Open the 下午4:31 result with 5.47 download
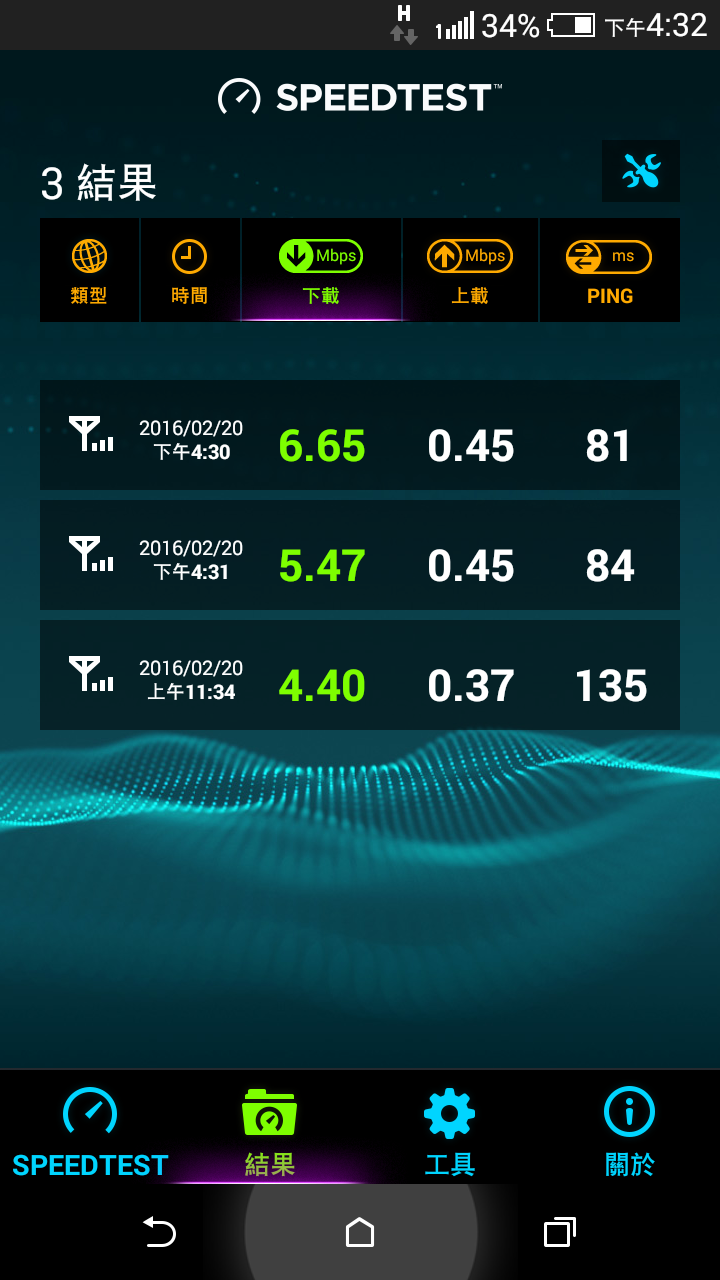Image resolution: width=720 pixels, height=1280 pixels. [x=360, y=555]
